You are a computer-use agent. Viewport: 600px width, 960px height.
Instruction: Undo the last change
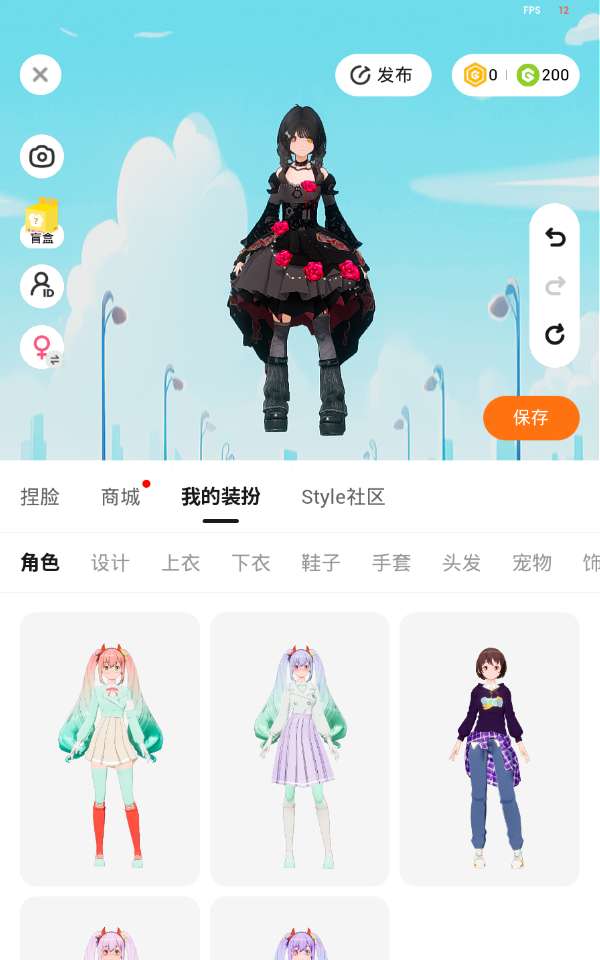pos(554,237)
